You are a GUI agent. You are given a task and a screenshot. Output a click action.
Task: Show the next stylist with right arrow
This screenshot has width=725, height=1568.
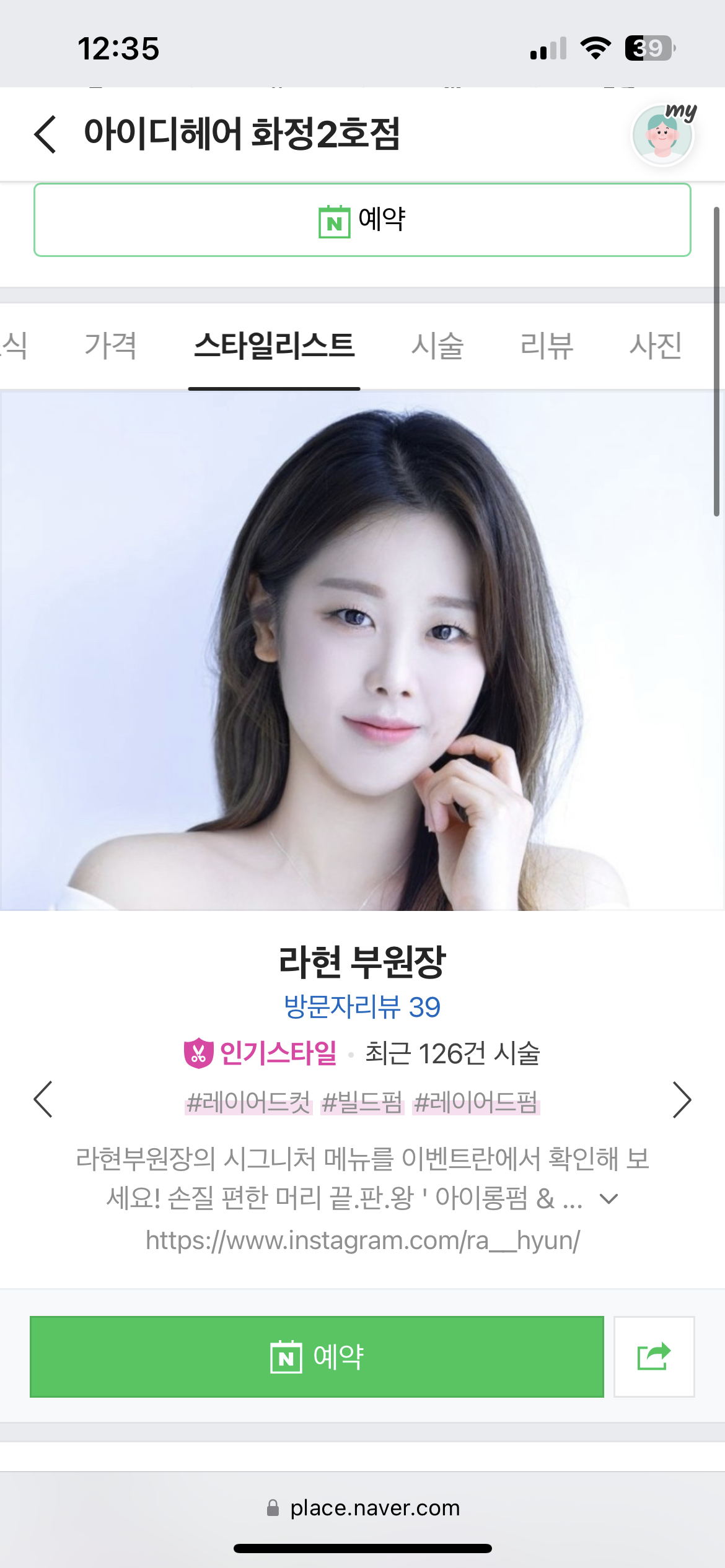(682, 1099)
